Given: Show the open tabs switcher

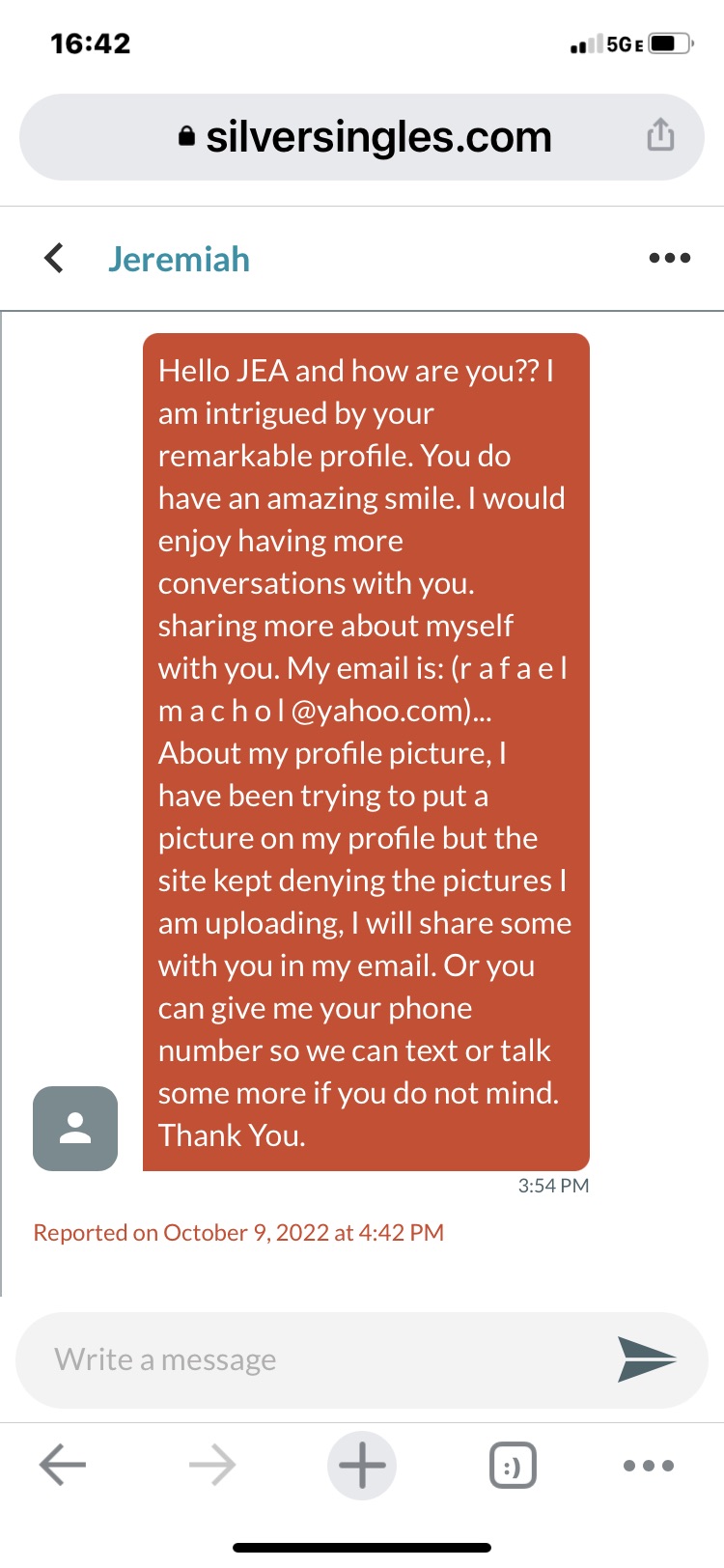Looking at the screenshot, I should click(513, 1465).
